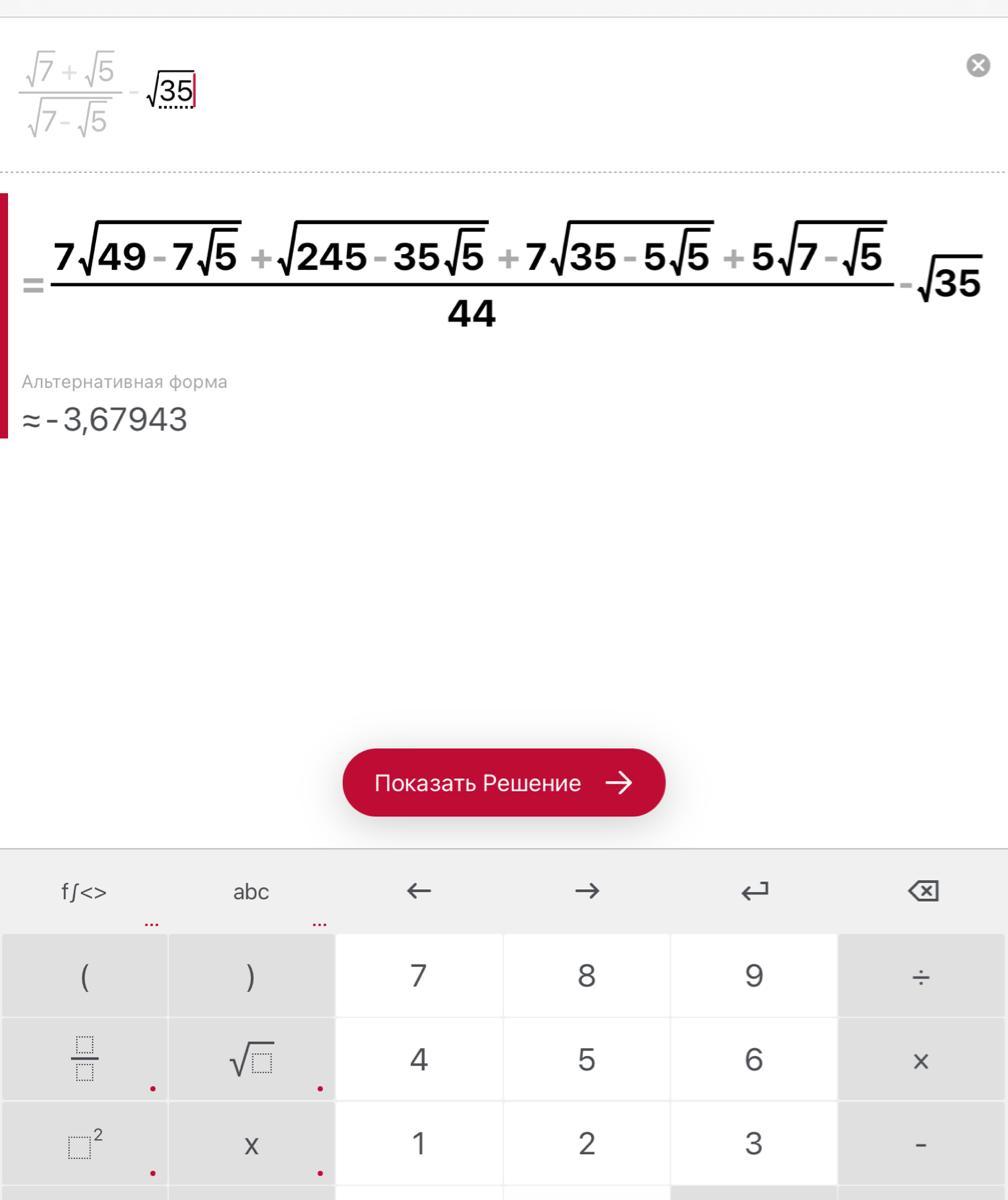Switch to the f∫<> functions keyboard
This screenshot has height=1200, width=1008.
pos(84,891)
